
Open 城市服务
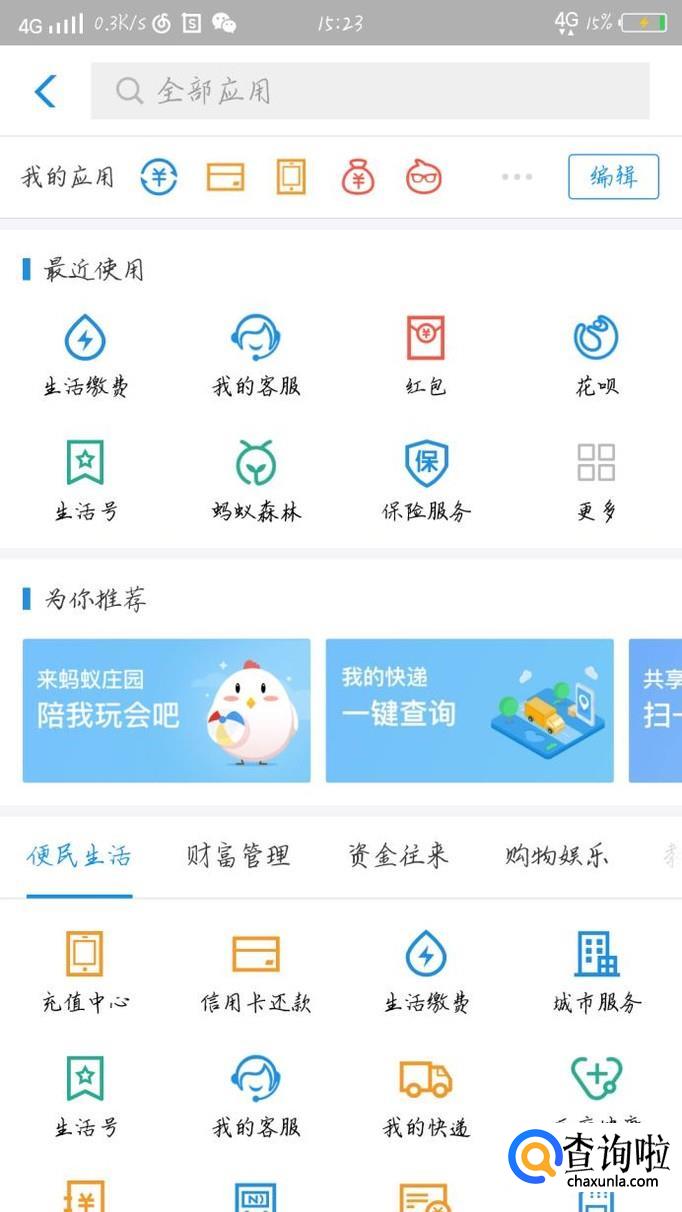(x=597, y=972)
